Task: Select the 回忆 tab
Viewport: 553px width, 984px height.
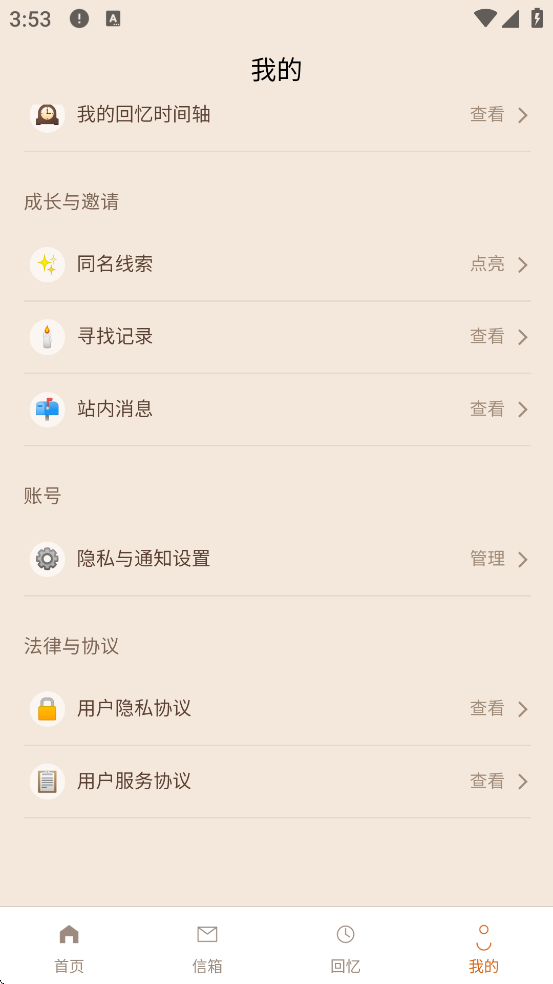Action: 345,948
